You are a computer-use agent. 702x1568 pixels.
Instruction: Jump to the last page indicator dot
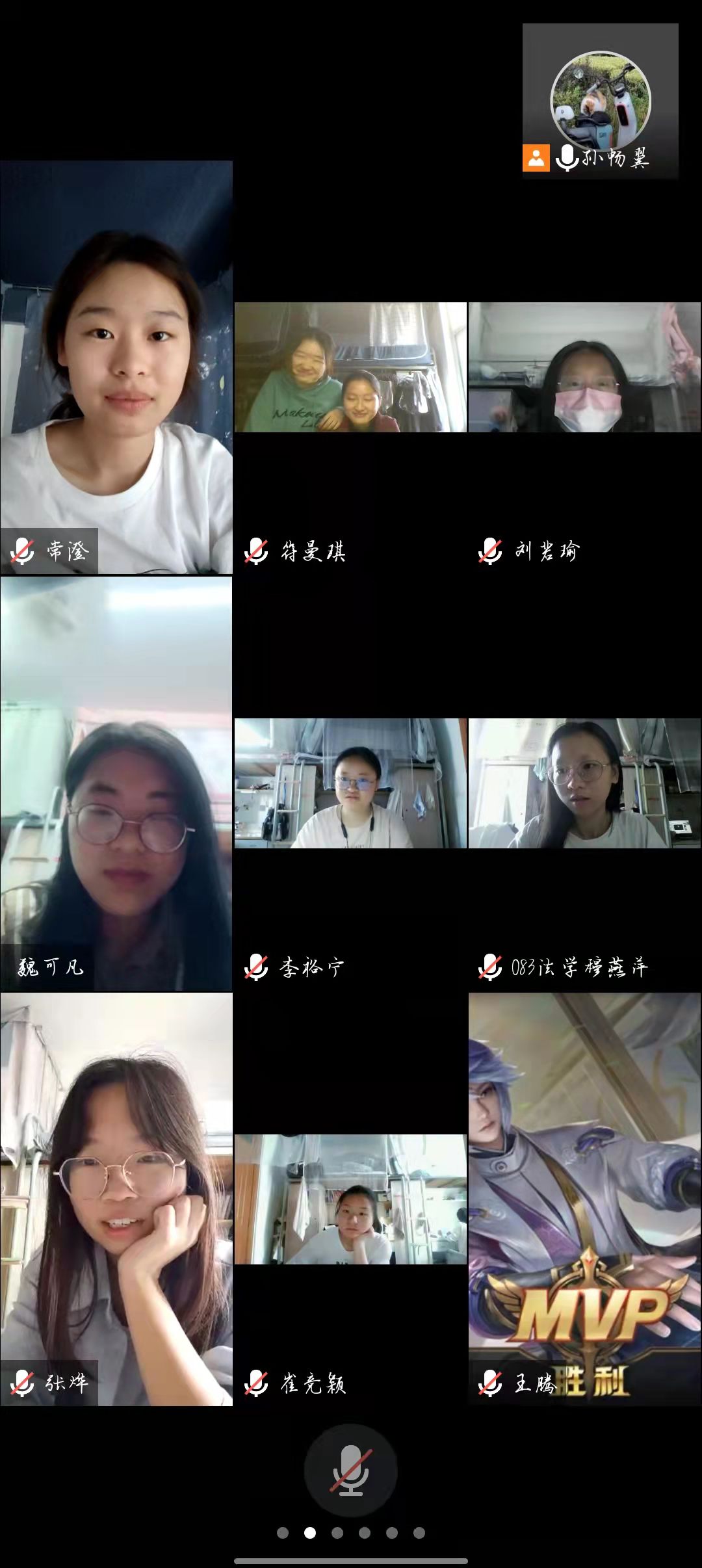(419, 1533)
